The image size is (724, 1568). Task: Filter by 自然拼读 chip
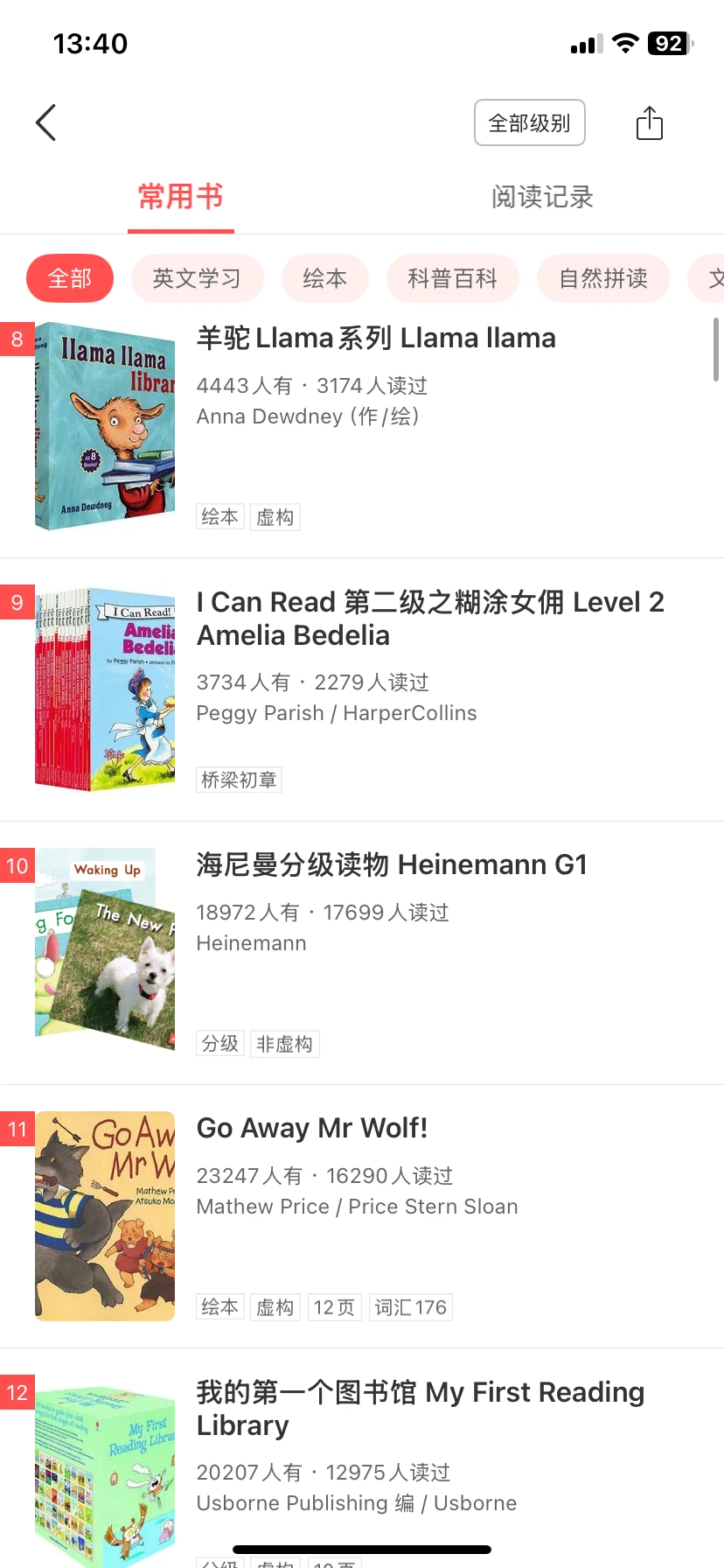tap(603, 278)
